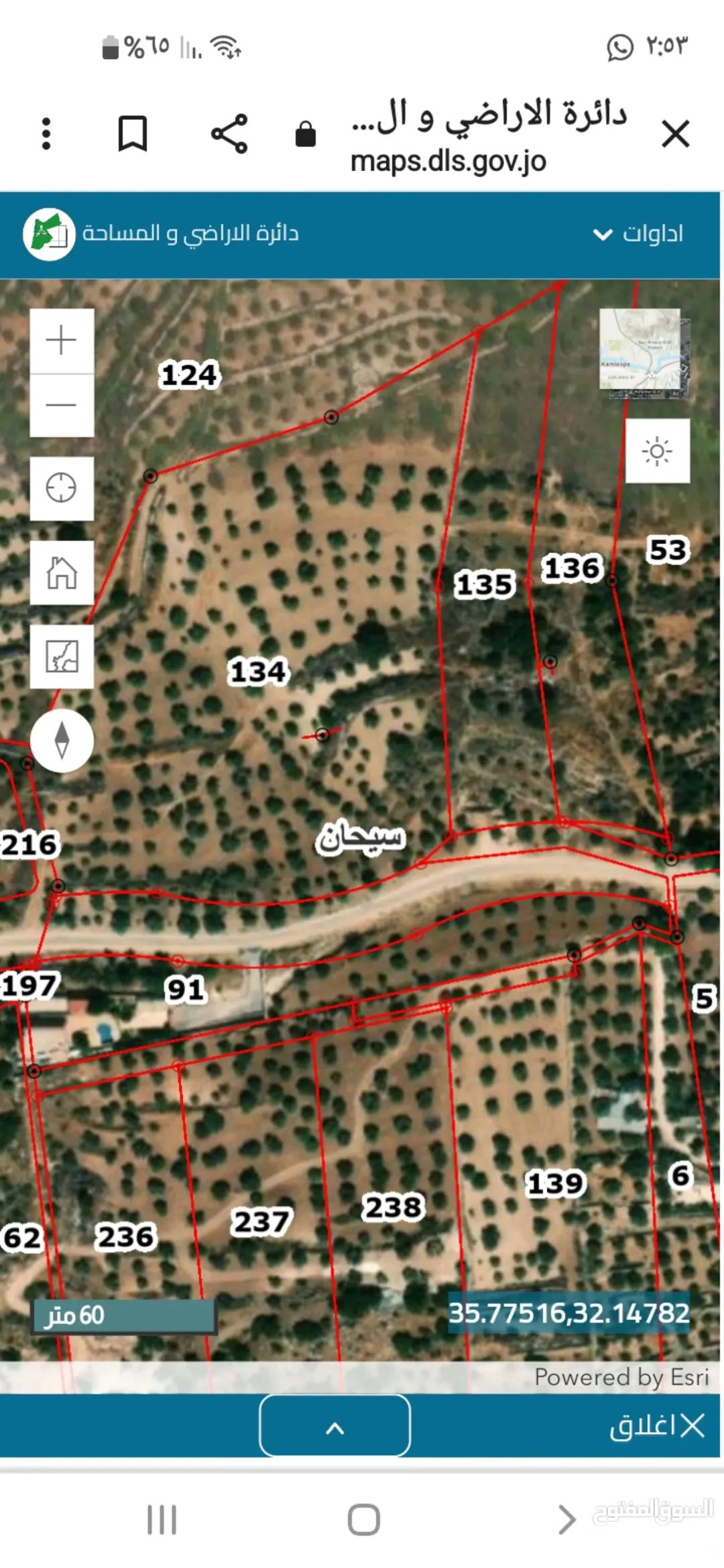Screen dimensions: 724x1568
Task: Expand the bottom panel arrow
Action: click(x=335, y=1425)
